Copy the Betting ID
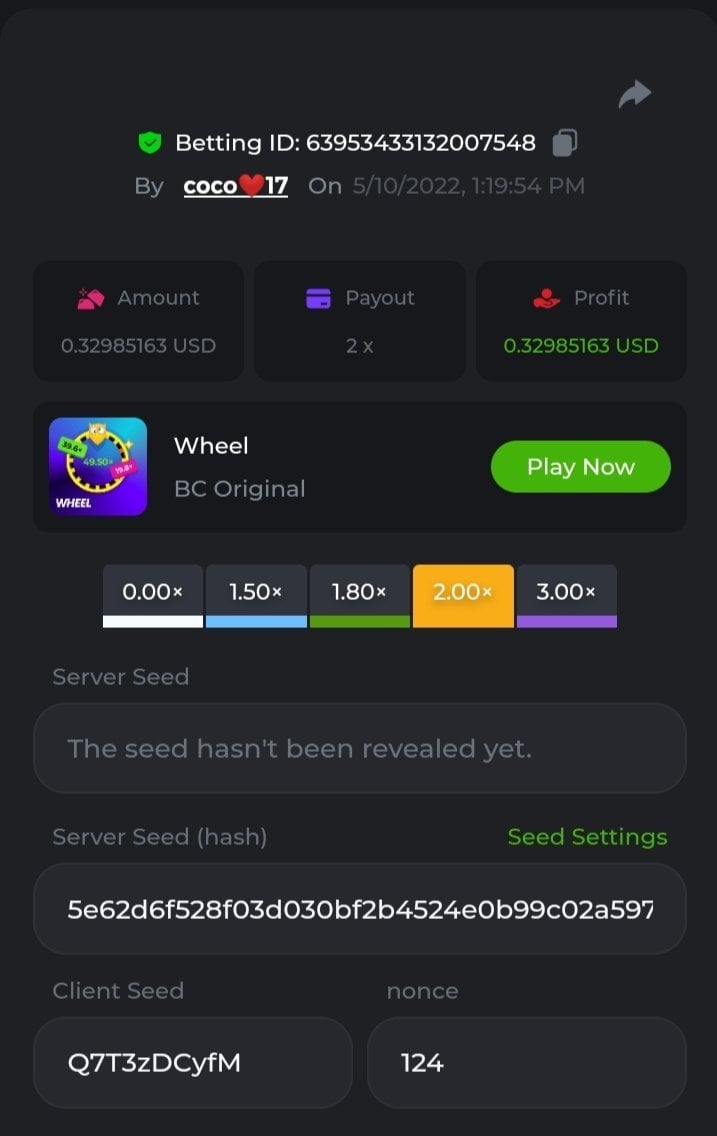The height and width of the screenshot is (1136, 717). tap(565, 143)
